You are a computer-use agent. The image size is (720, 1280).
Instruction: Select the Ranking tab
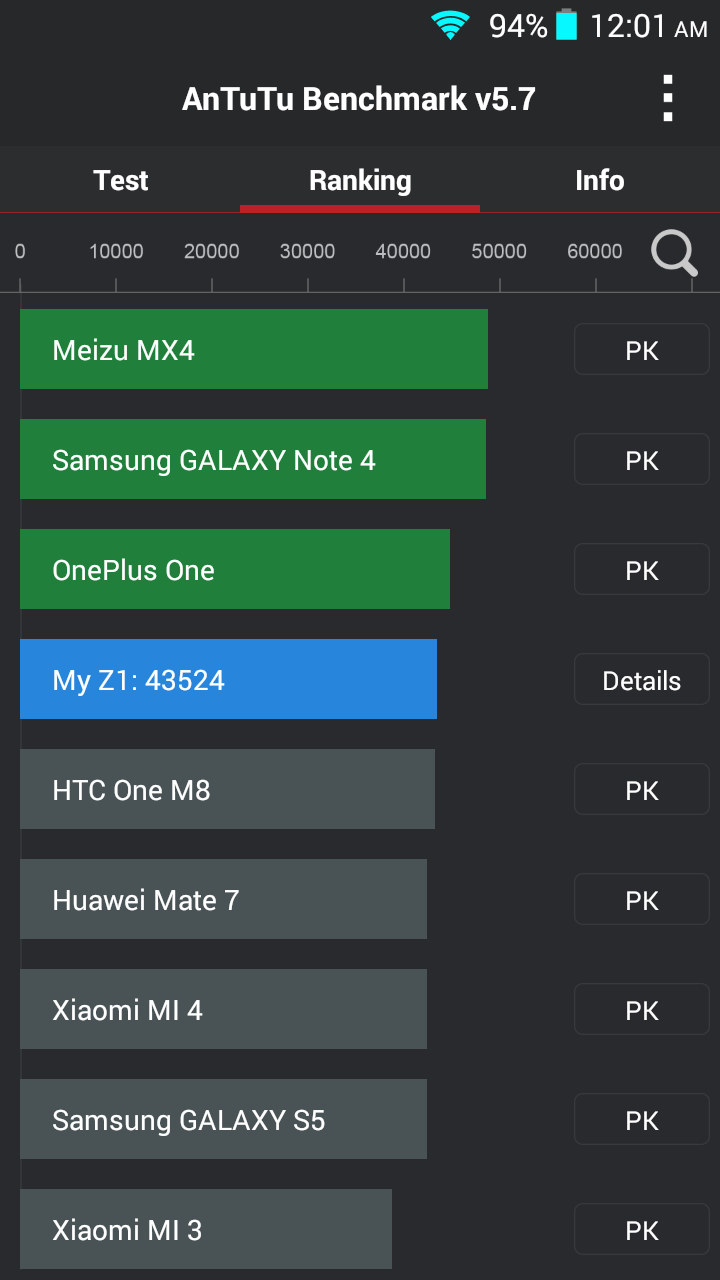360,181
